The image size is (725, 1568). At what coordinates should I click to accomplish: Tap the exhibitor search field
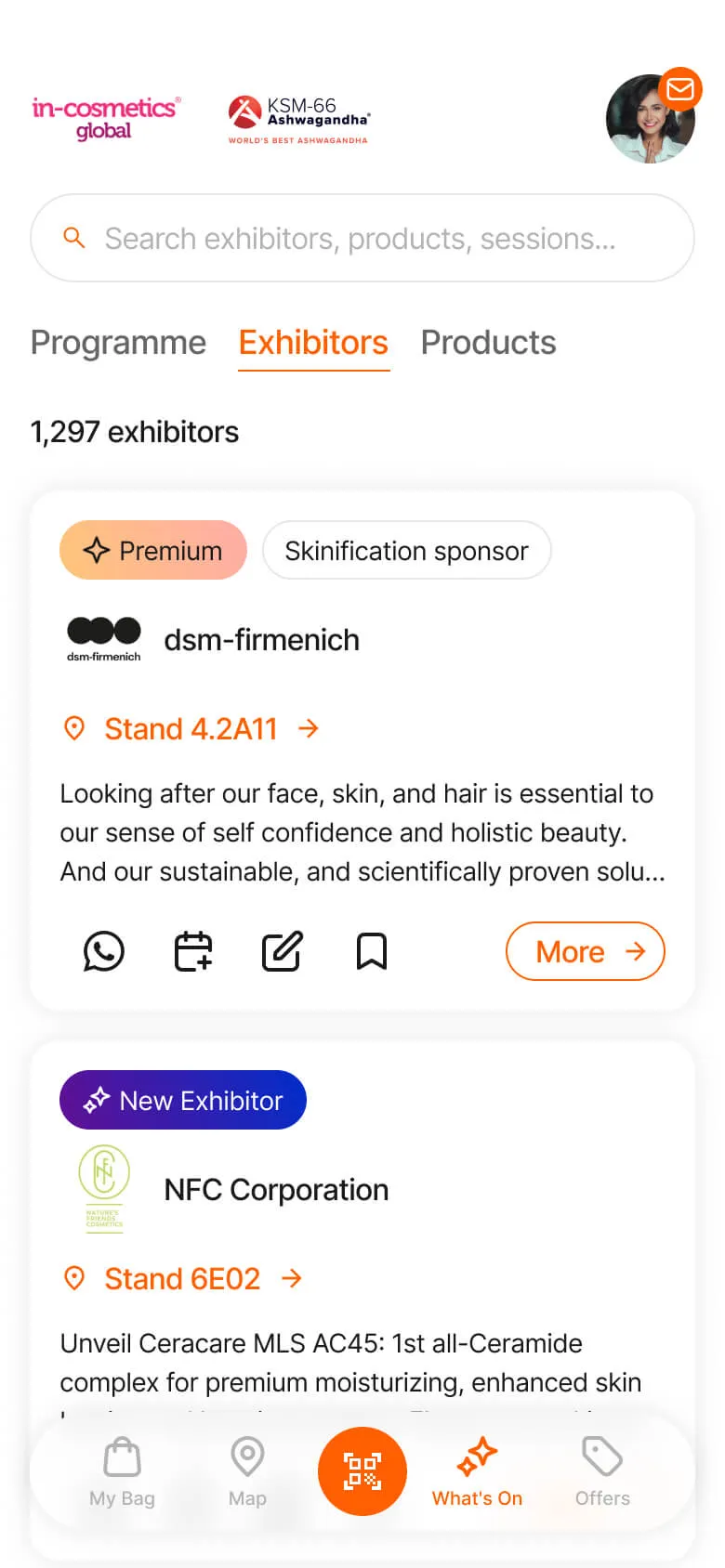tap(362, 238)
